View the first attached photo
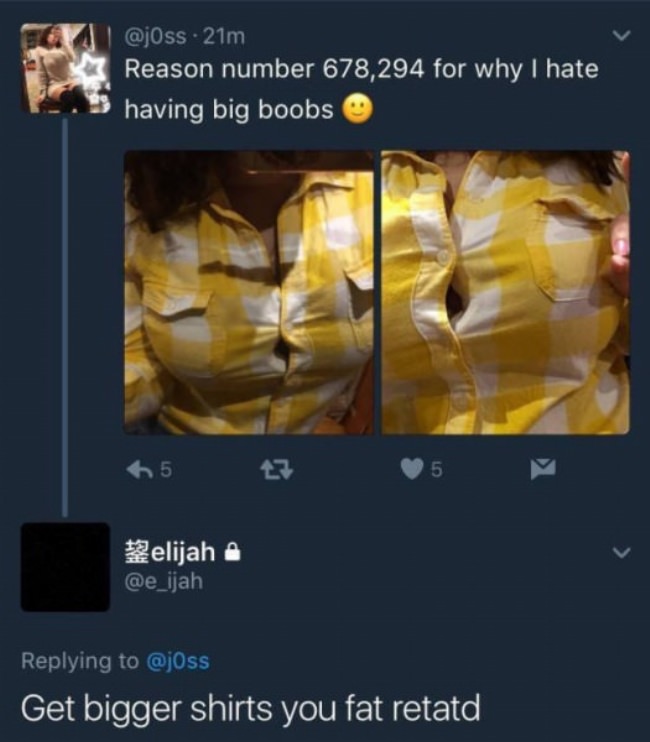Image resolution: width=650 pixels, height=742 pixels. (248, 292)
